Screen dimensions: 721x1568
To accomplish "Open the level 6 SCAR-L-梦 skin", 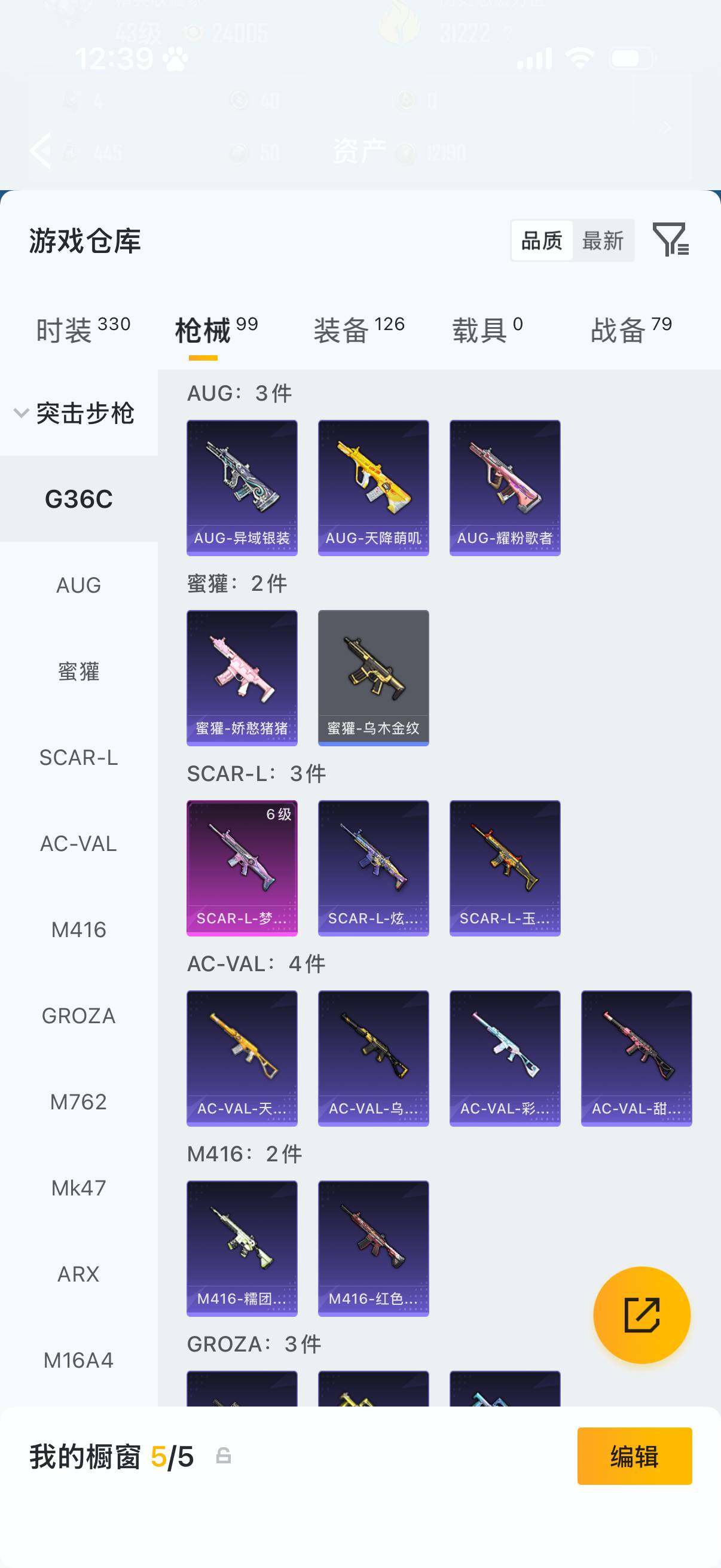I will tap(242, 868).
